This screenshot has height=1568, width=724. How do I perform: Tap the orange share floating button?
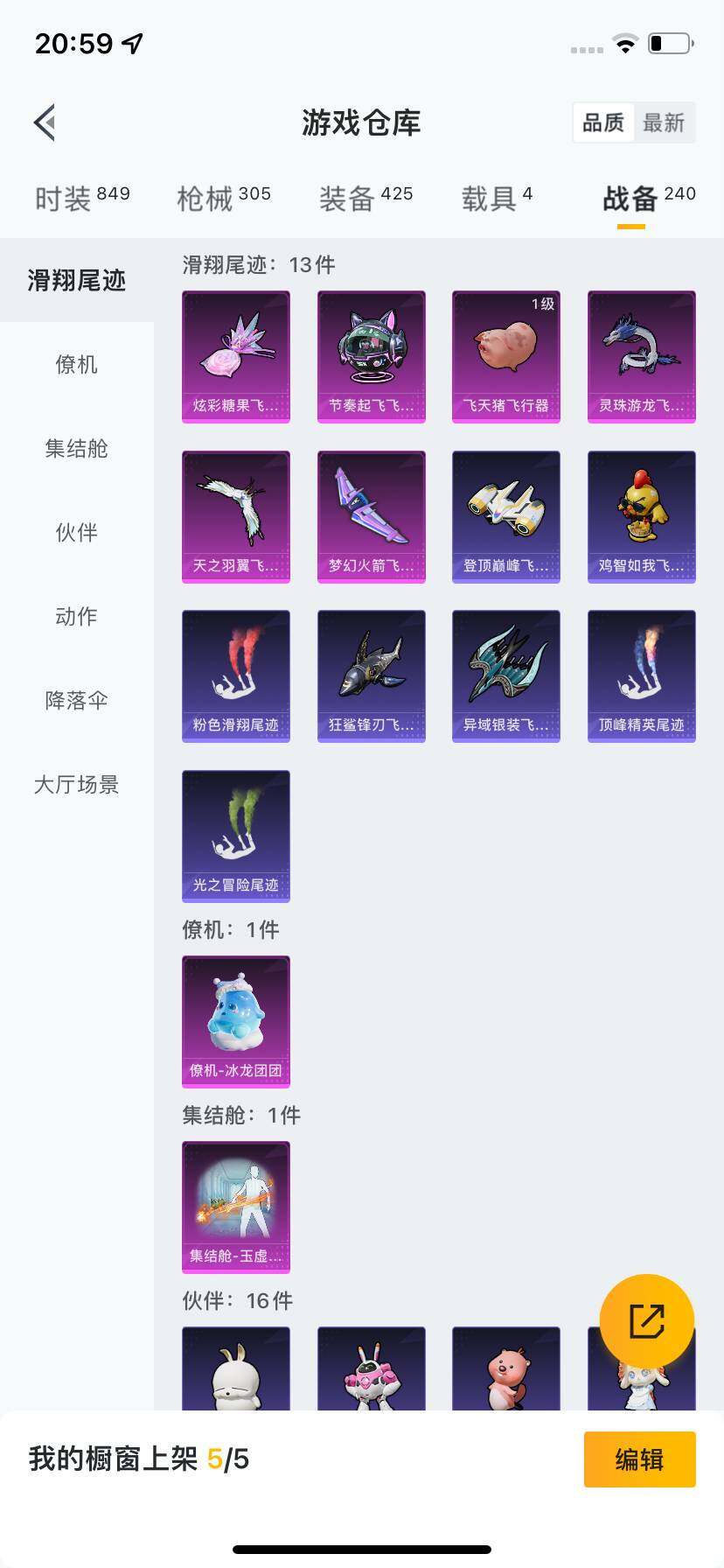(647, 1321)
